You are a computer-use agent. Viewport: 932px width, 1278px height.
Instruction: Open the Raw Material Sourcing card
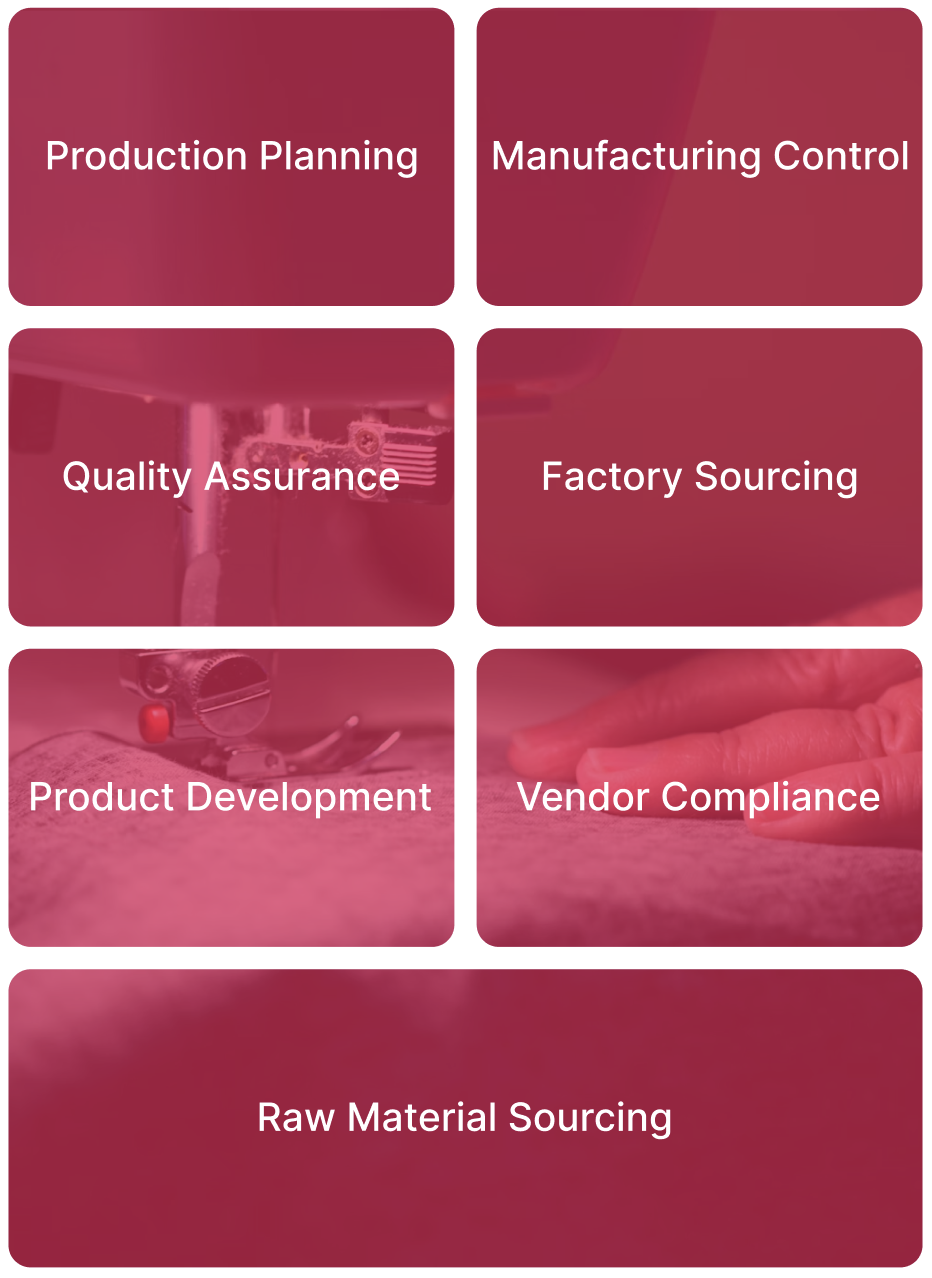pos(465,1117)
